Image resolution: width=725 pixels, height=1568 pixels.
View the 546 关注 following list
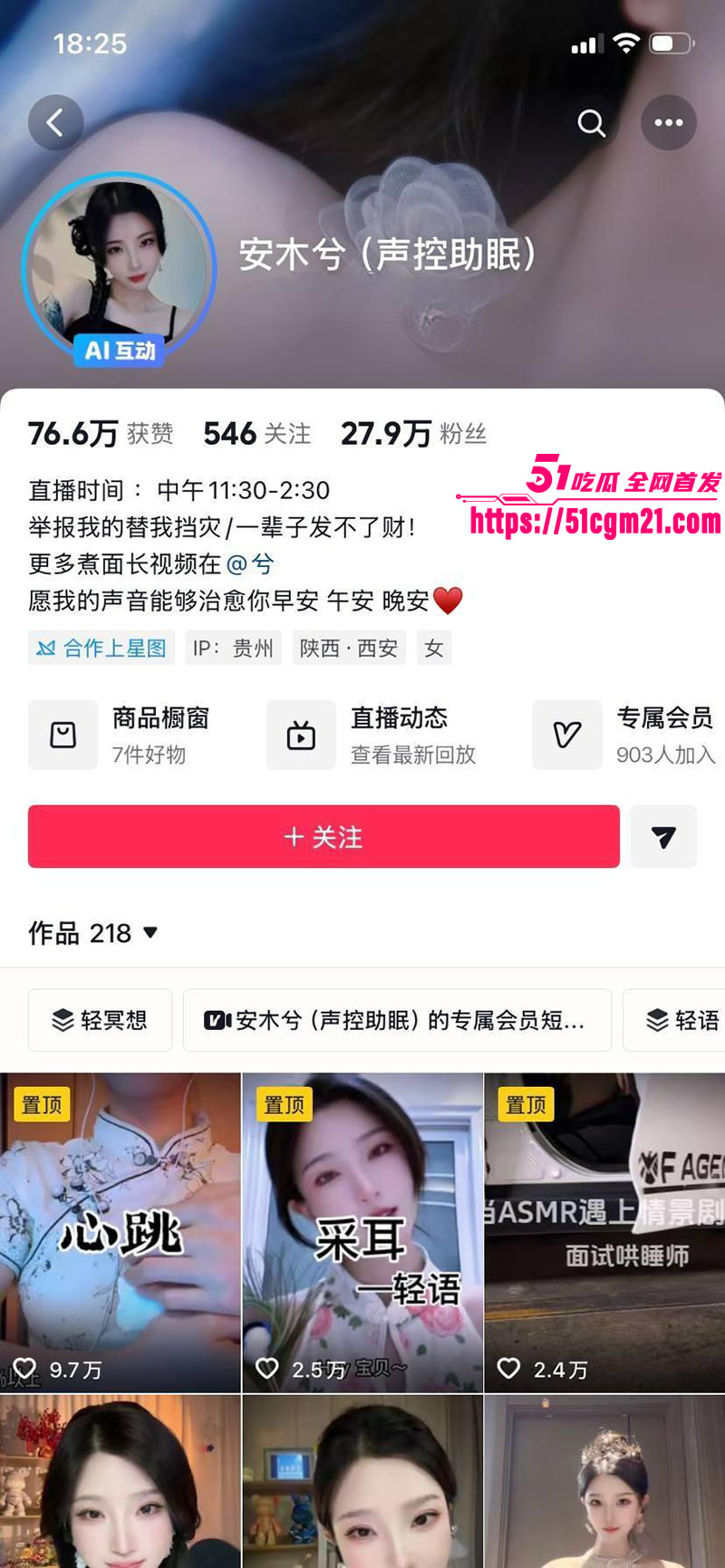click(257, 434)
